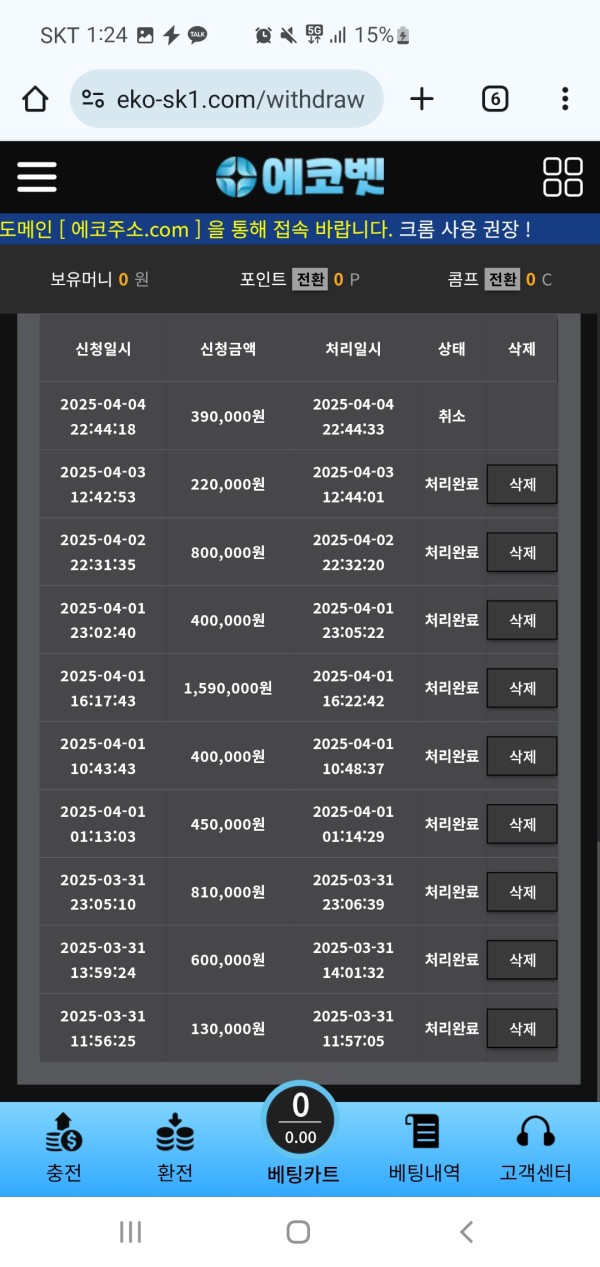The height and width of the screenshot is (1267, 600).
Task: Open the browser tab switcher
Action: 495,99
